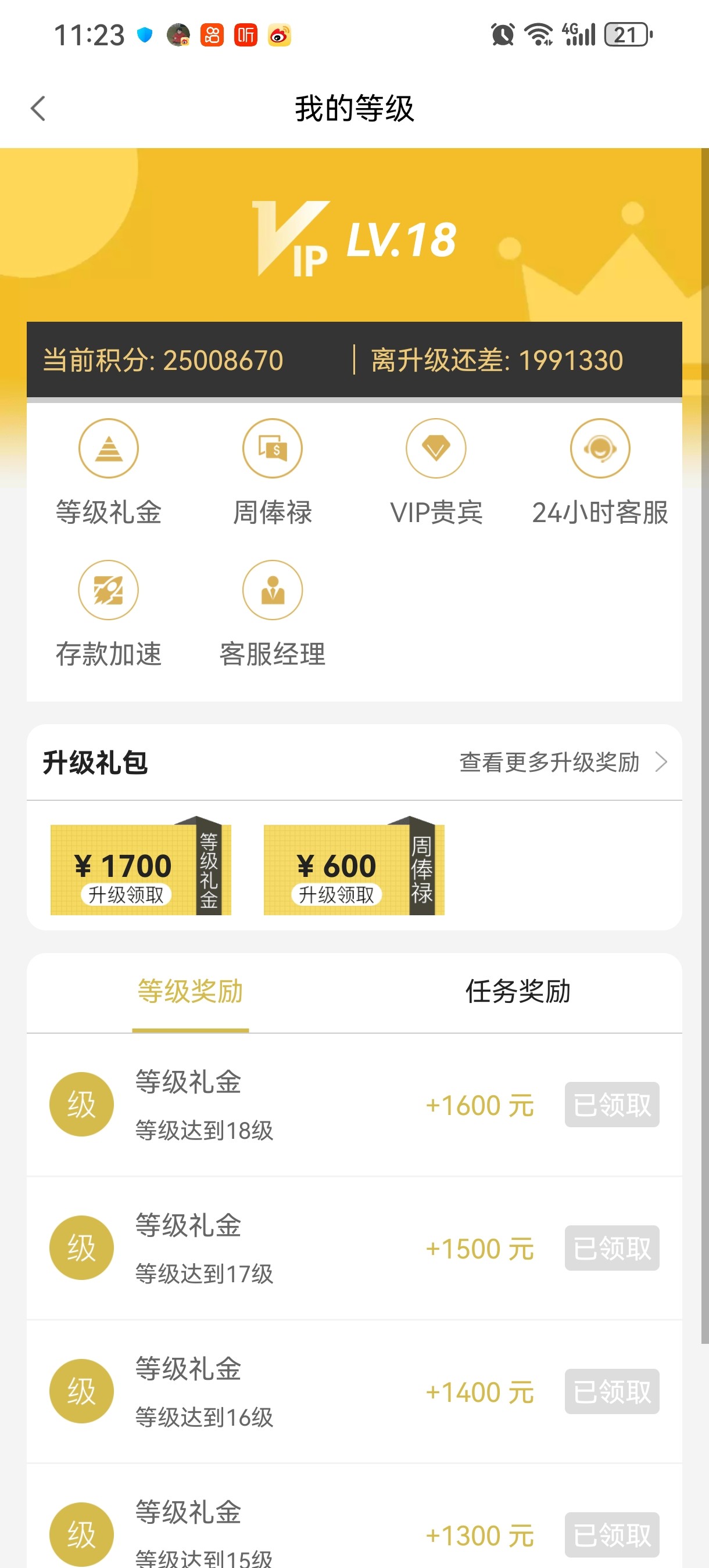Image resolution: width=709 pixels, height=1568 pixels.
Task: Open the VIP贵宾 benefit icon
Action: pyautogui.click(x=436, y=448)
